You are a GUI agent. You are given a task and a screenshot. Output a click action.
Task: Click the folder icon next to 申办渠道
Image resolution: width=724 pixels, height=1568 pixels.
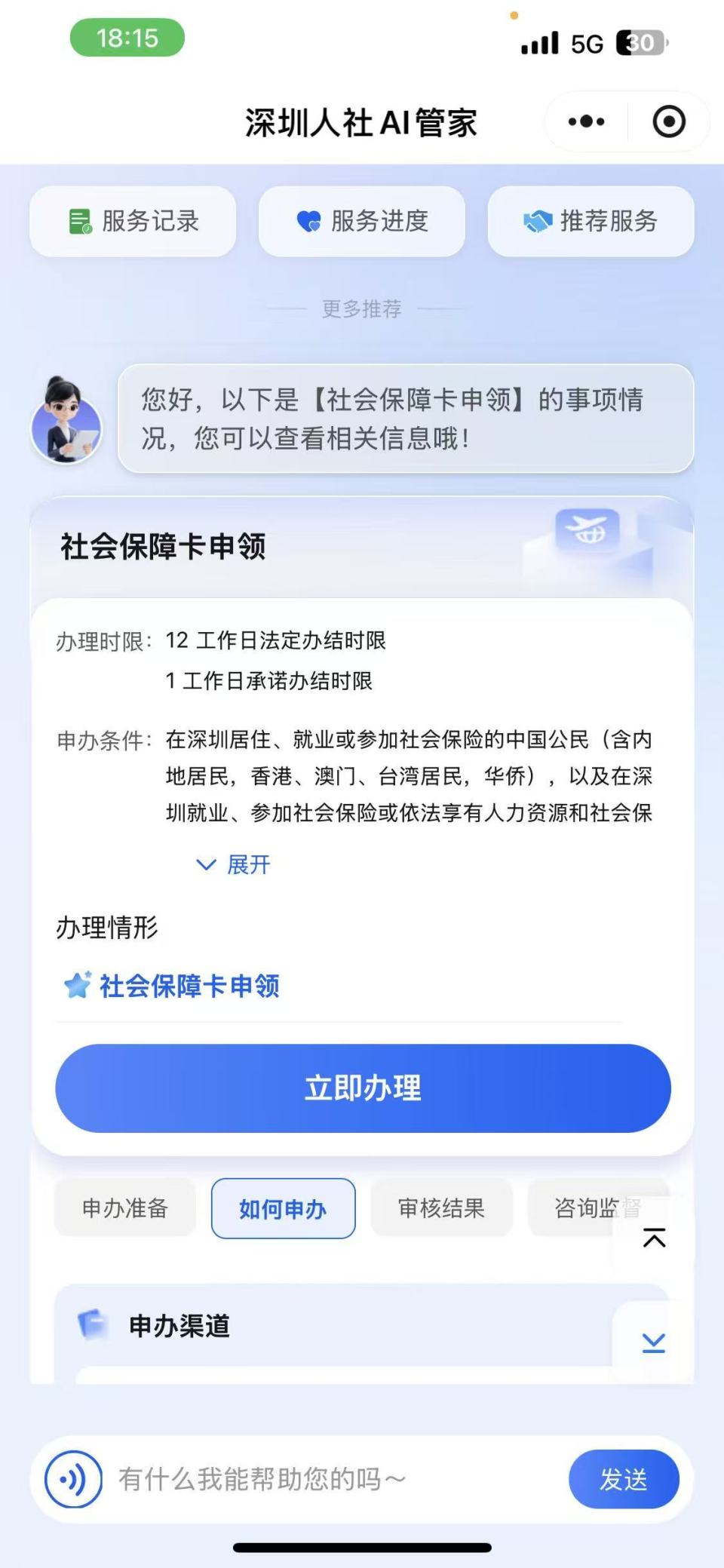(94, 1326)
